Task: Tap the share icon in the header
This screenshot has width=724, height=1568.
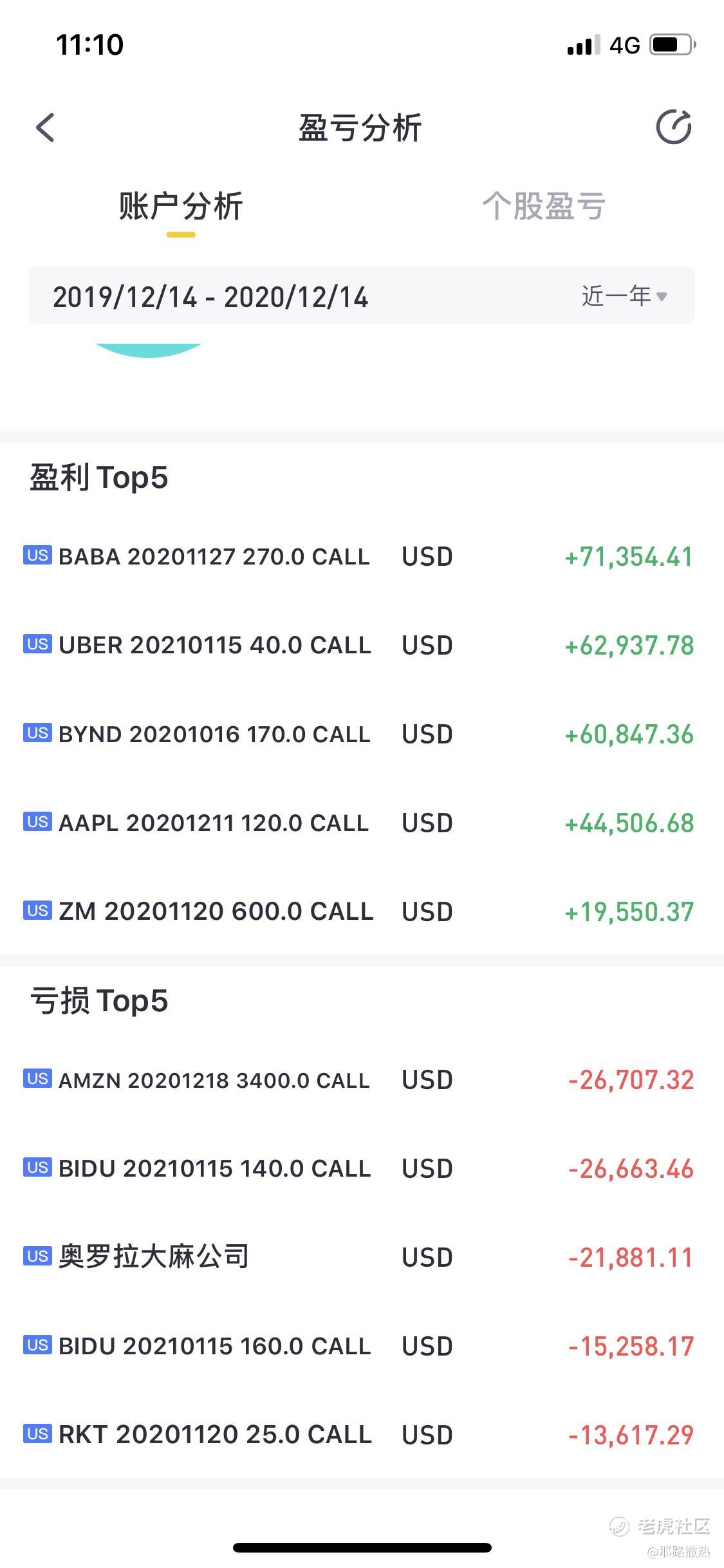Action: click(x=674, y=127)
